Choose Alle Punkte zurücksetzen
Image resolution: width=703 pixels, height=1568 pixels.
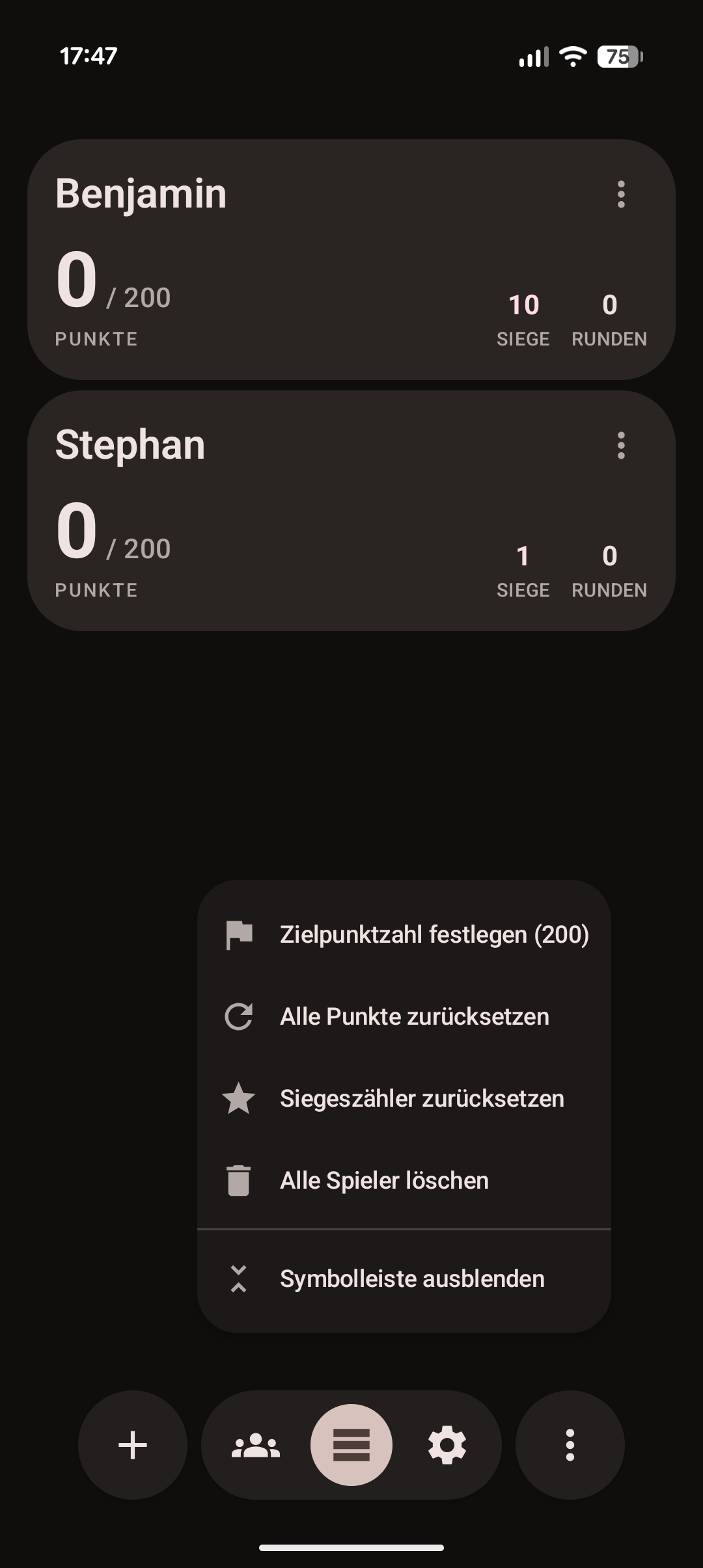(x=404, y=1017)
